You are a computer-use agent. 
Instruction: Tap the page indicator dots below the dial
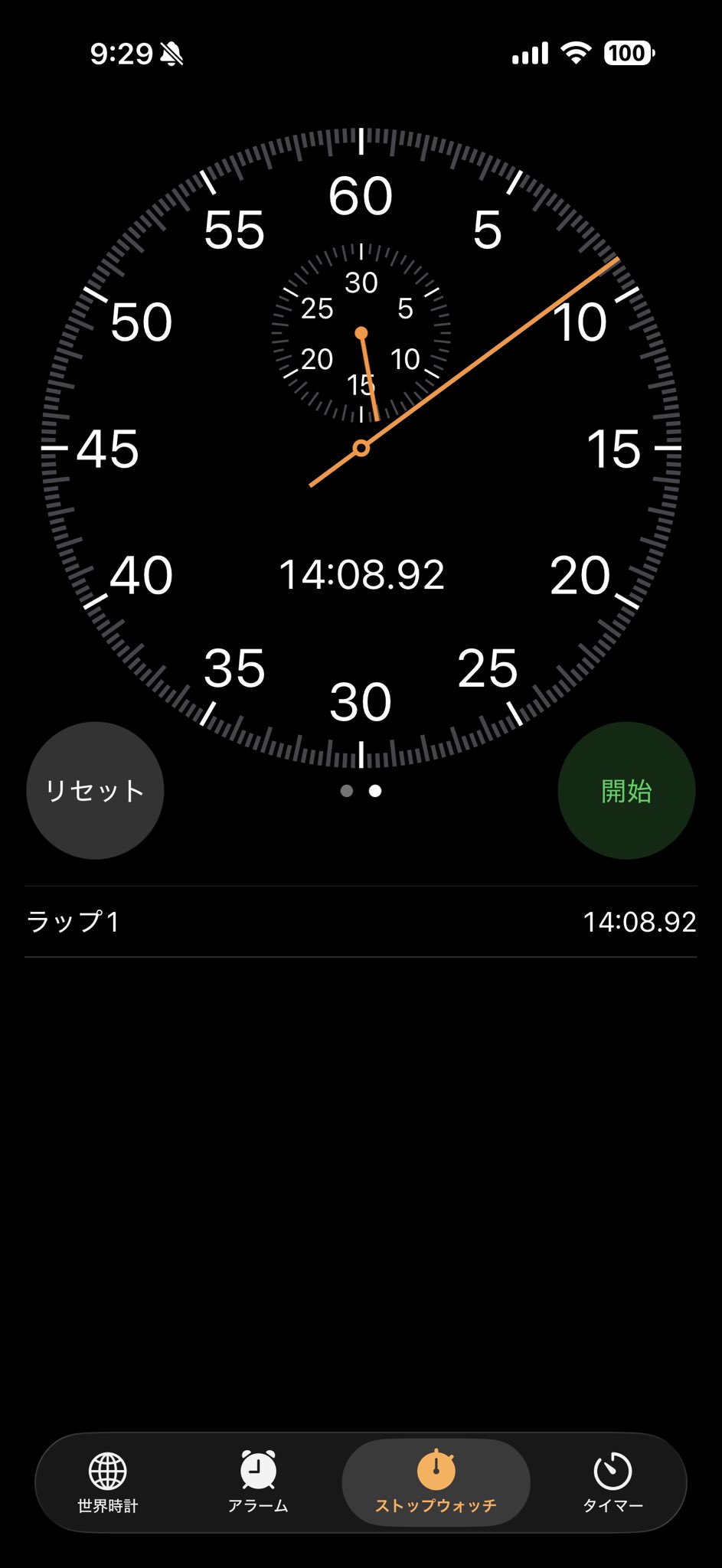[x=361, y=791]
